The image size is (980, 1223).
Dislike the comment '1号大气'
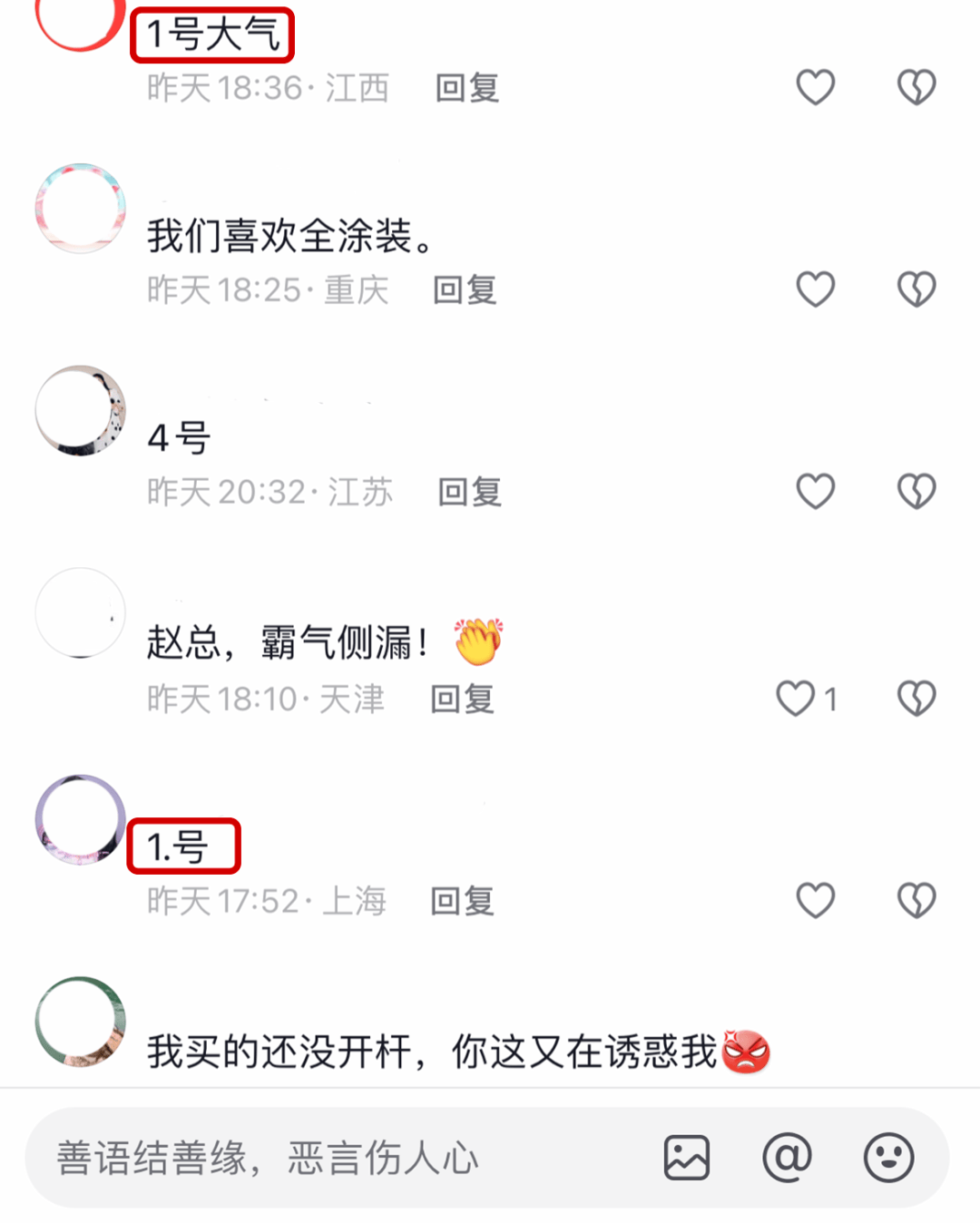pyautogui.click(x=916, y=88)
